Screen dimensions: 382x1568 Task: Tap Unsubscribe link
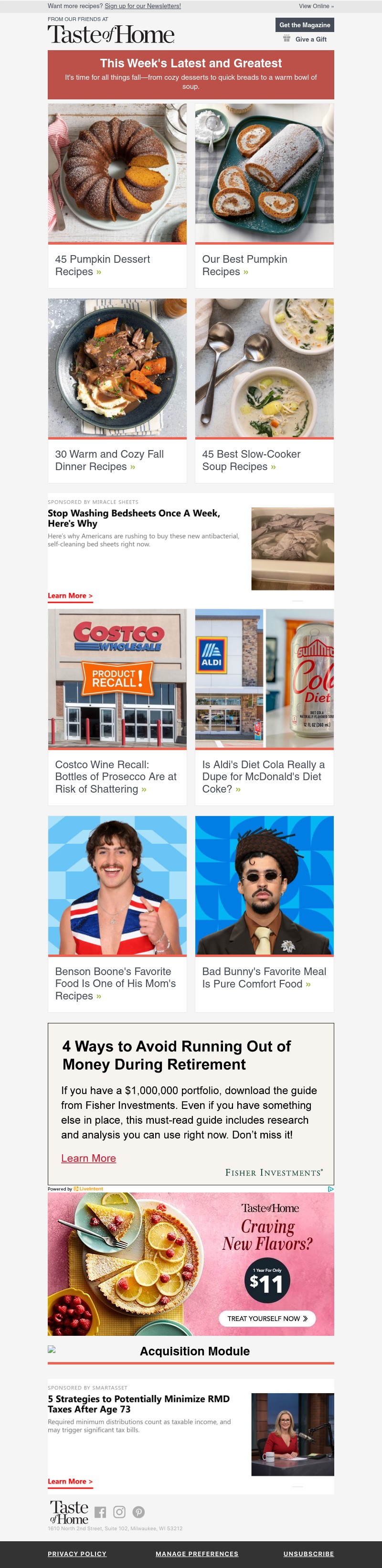click(308, 1553)
